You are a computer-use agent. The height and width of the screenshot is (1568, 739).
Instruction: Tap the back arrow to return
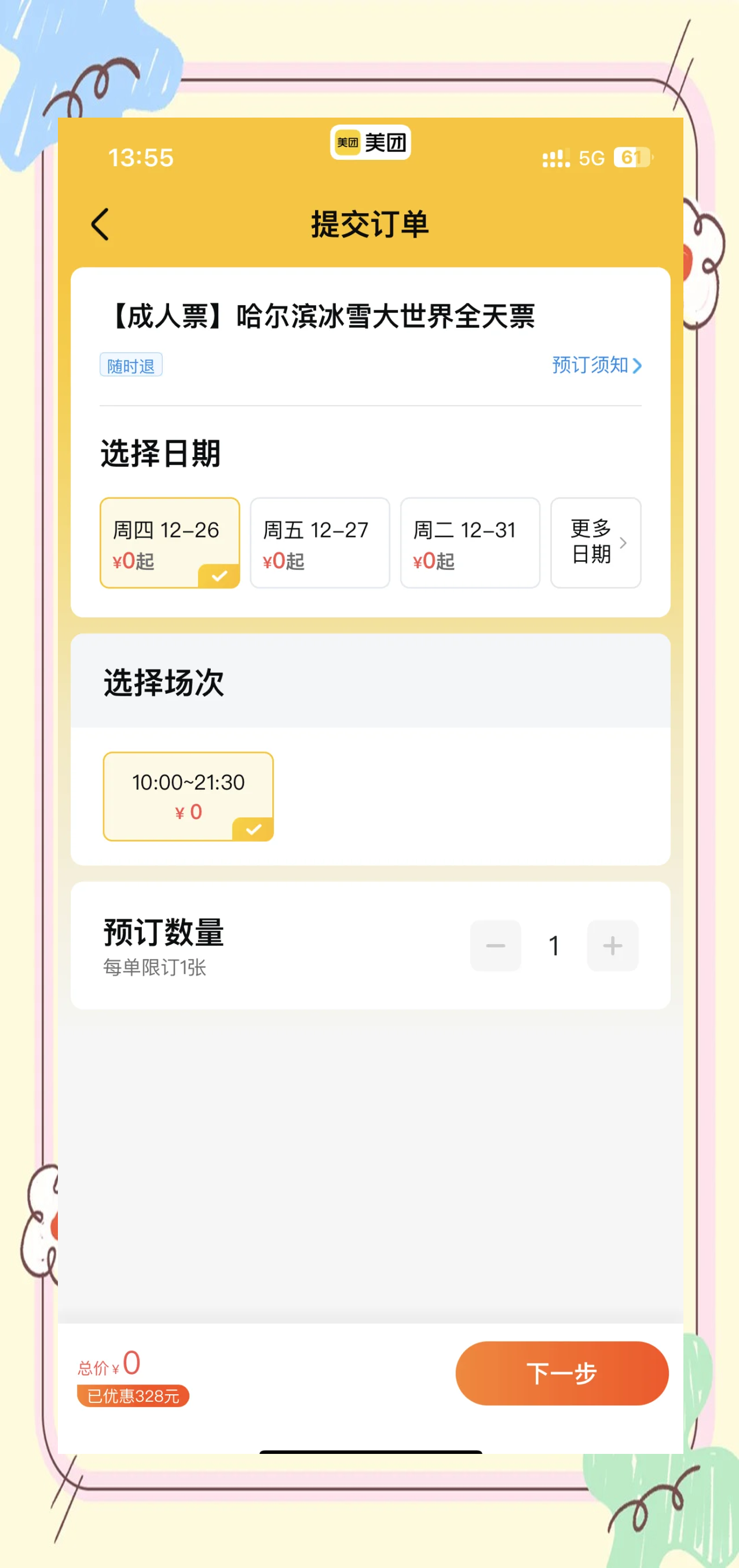click(101, 225)
